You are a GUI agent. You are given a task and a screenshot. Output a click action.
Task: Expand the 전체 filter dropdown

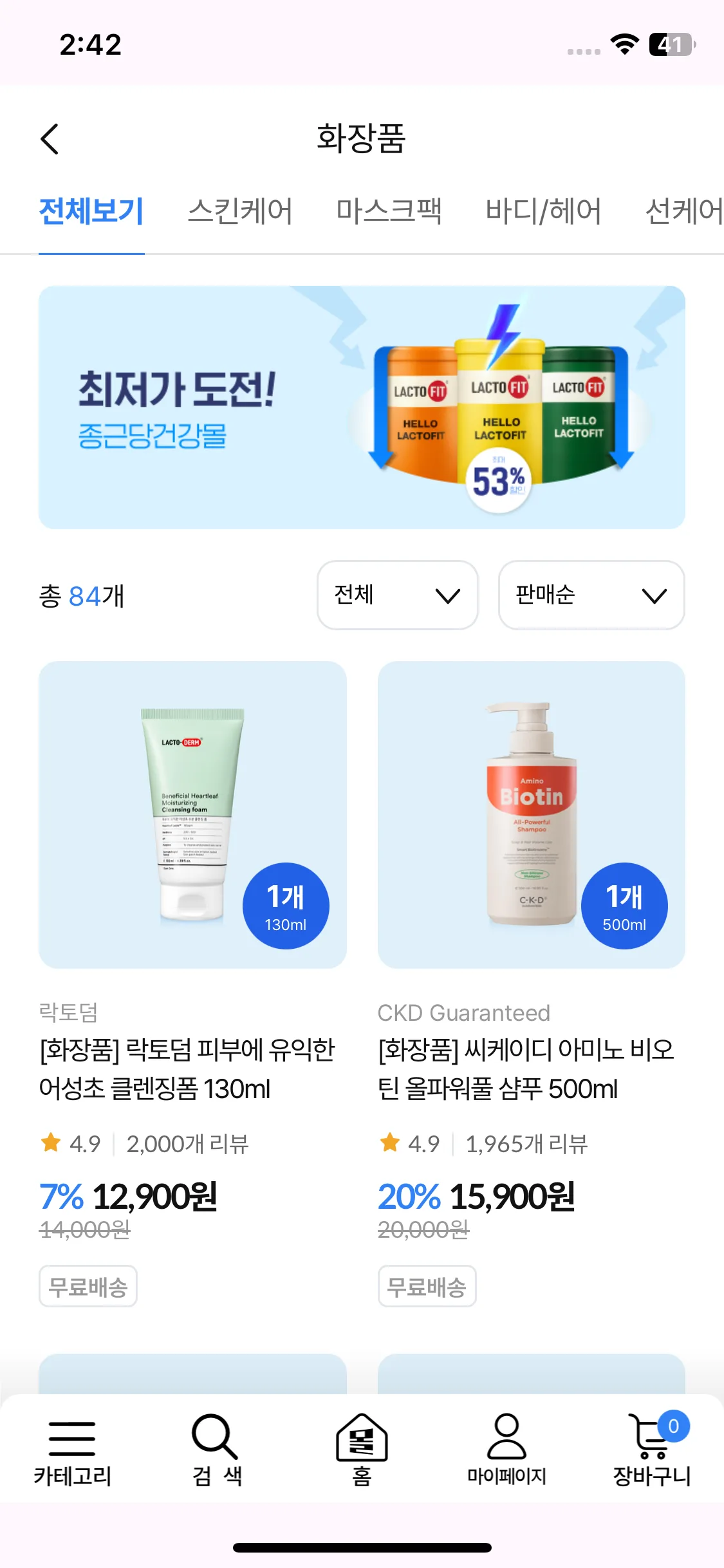(x=398, y=595)
